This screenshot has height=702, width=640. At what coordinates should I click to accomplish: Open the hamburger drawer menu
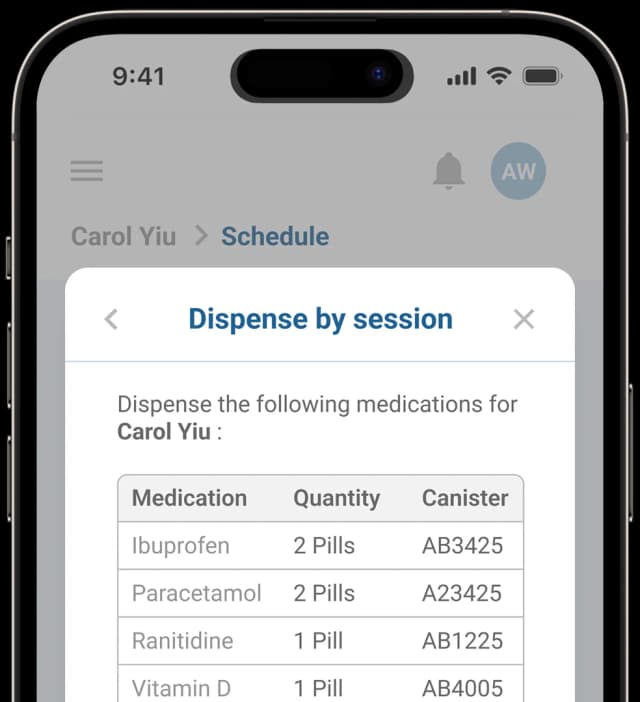coord(87,171)
